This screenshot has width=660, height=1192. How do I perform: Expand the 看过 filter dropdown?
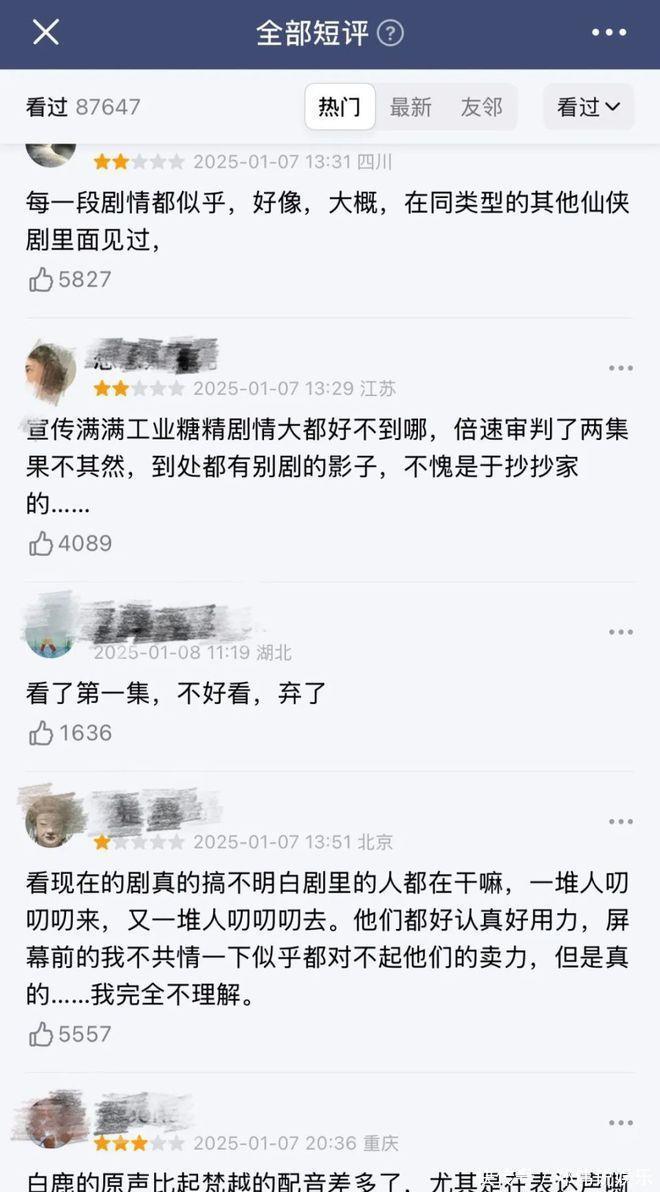click(x=588, y=107)
